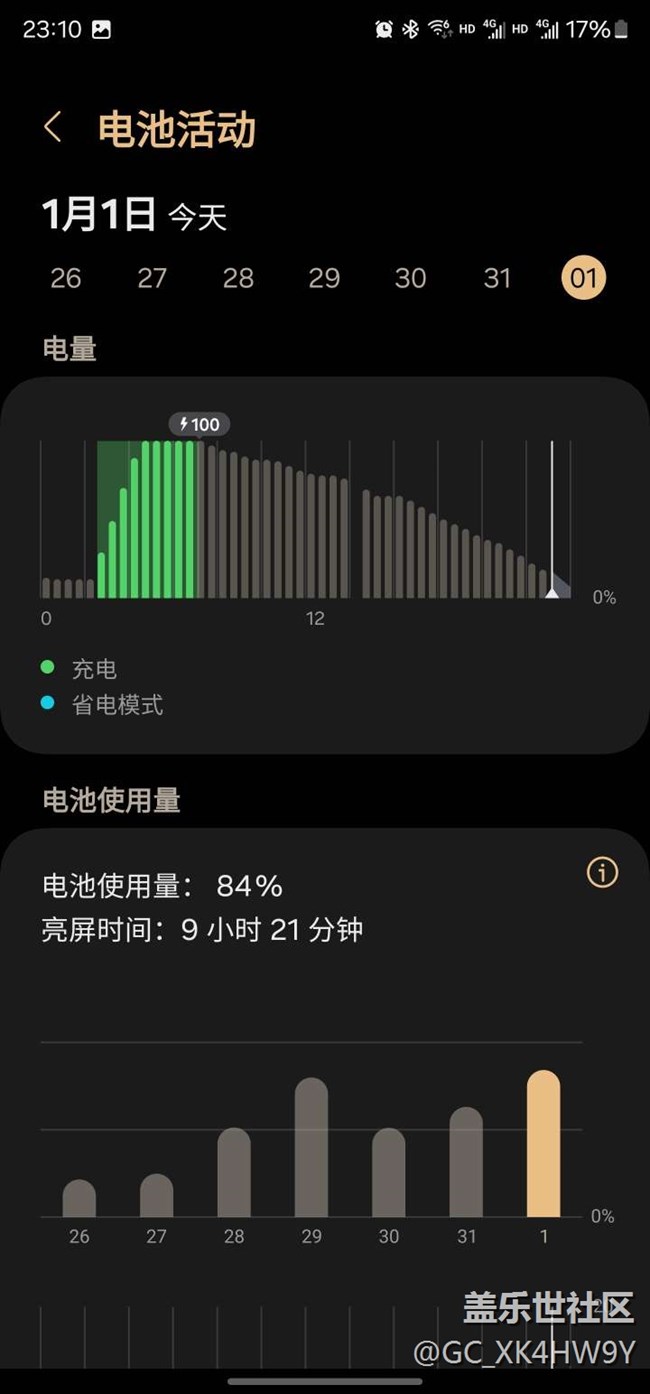
Task: Go back from 电池活动 page
Action: point(53,128)
